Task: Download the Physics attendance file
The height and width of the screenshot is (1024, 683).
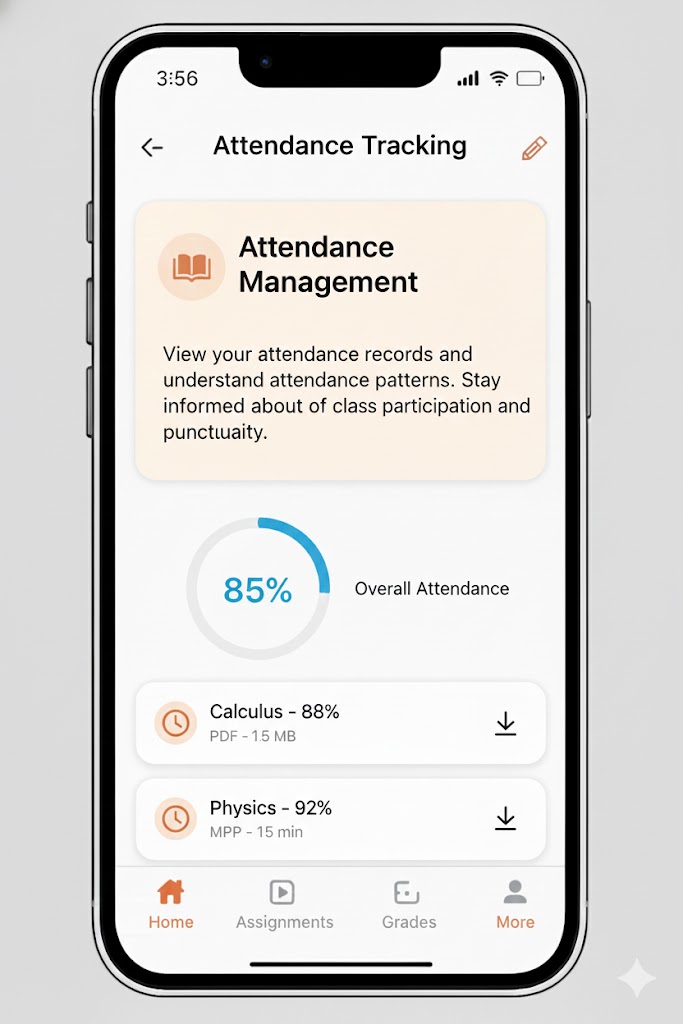Action: point(506,819)
